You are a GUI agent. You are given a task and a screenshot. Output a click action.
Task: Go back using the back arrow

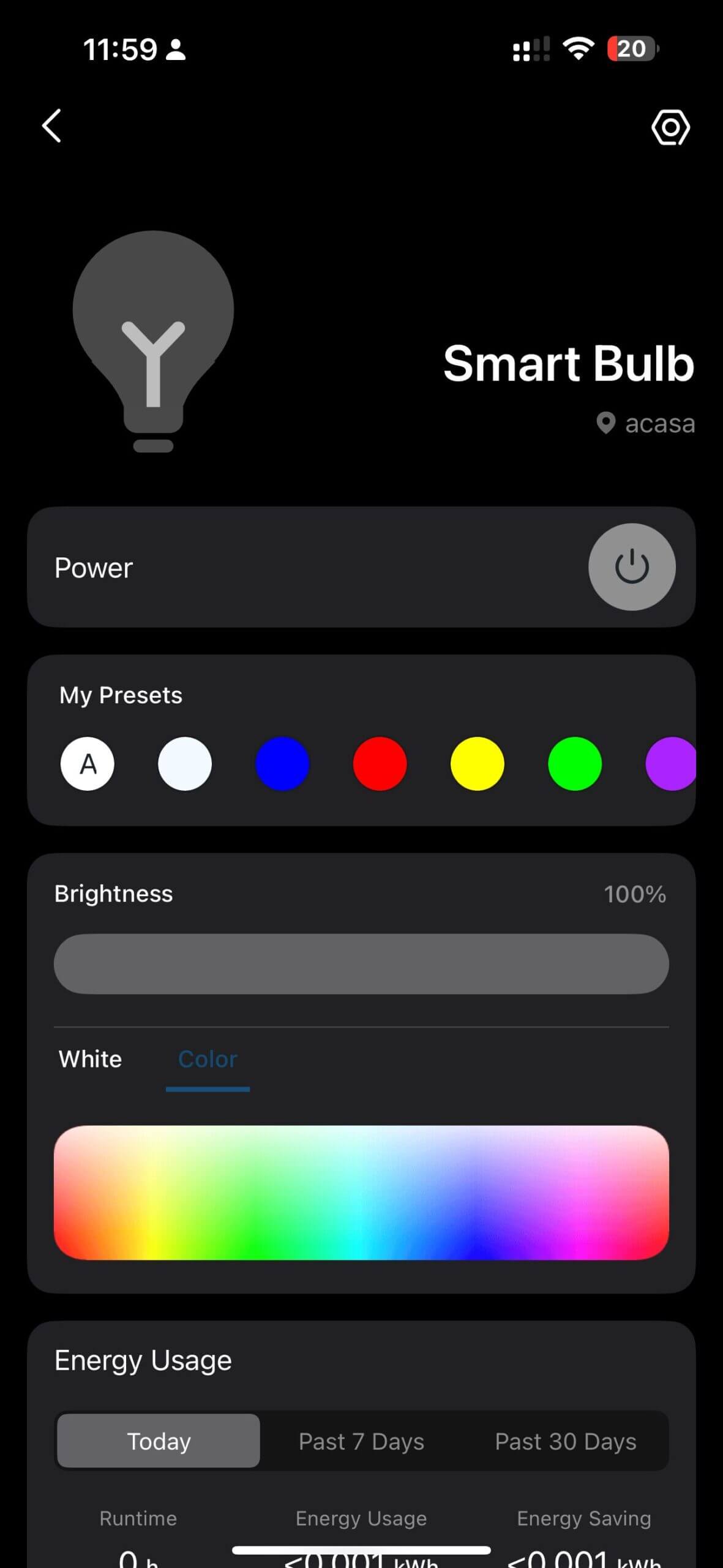52,126
